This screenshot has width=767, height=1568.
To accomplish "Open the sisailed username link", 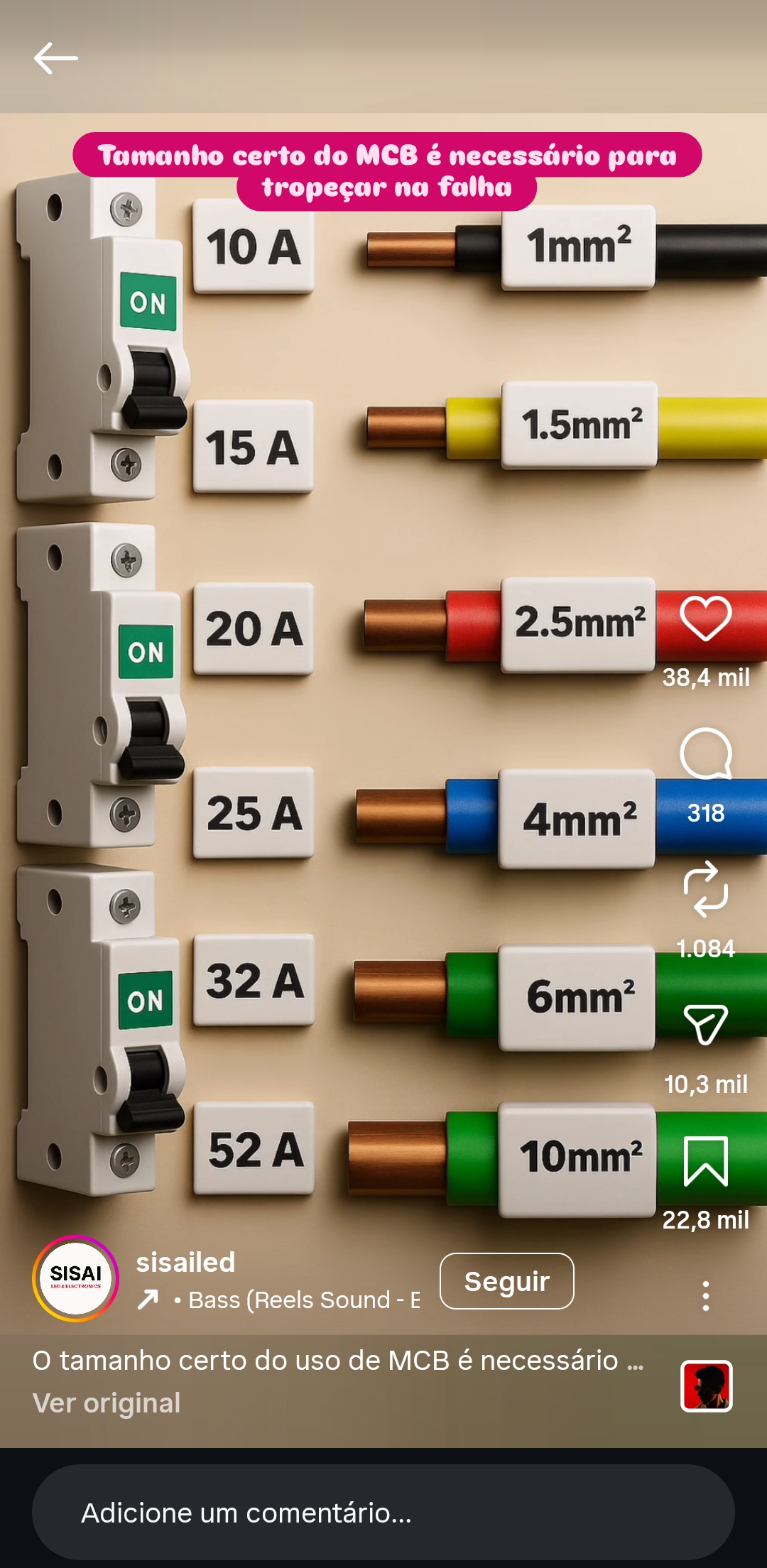I will (x=185, y=1262).
